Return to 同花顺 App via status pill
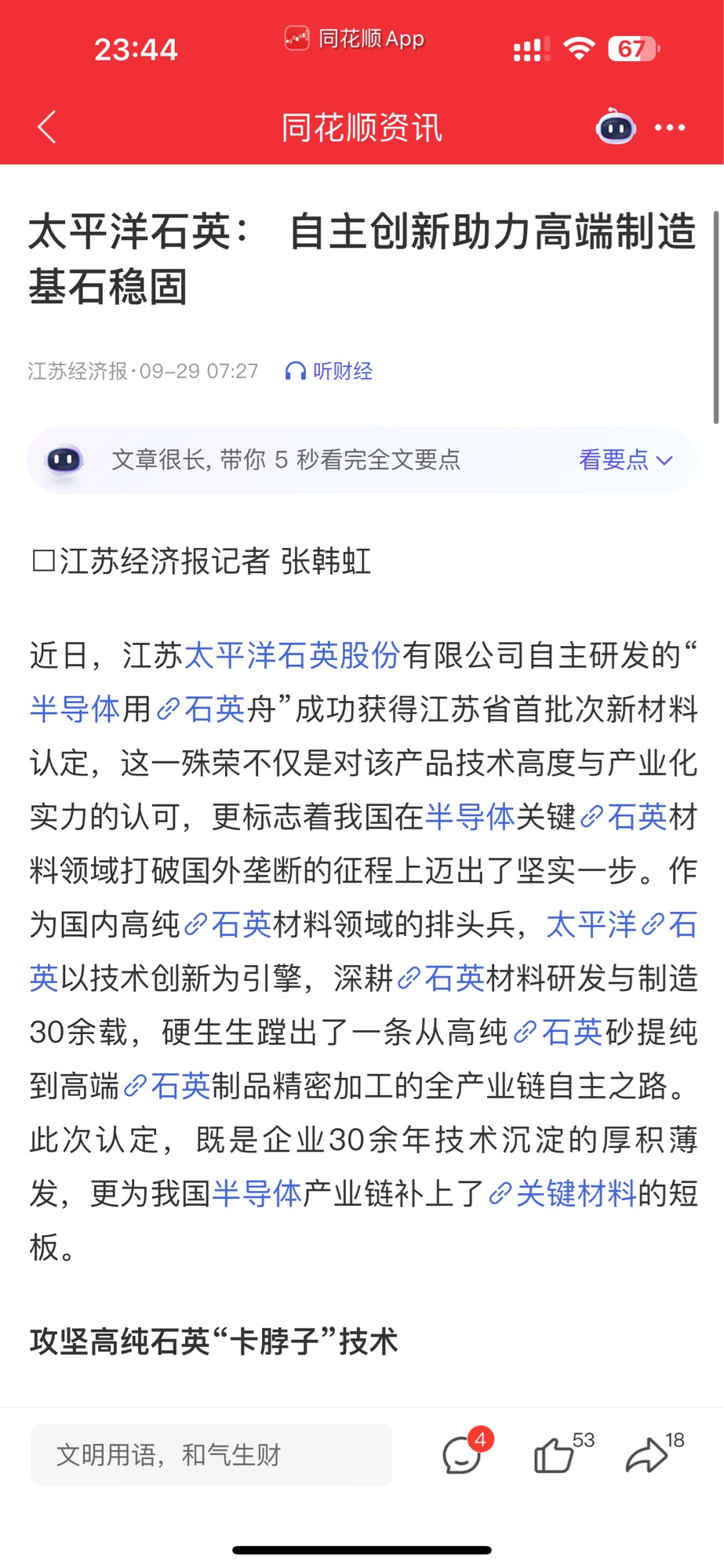Viewport: 724px width, 1568px height. coord(355,38)
